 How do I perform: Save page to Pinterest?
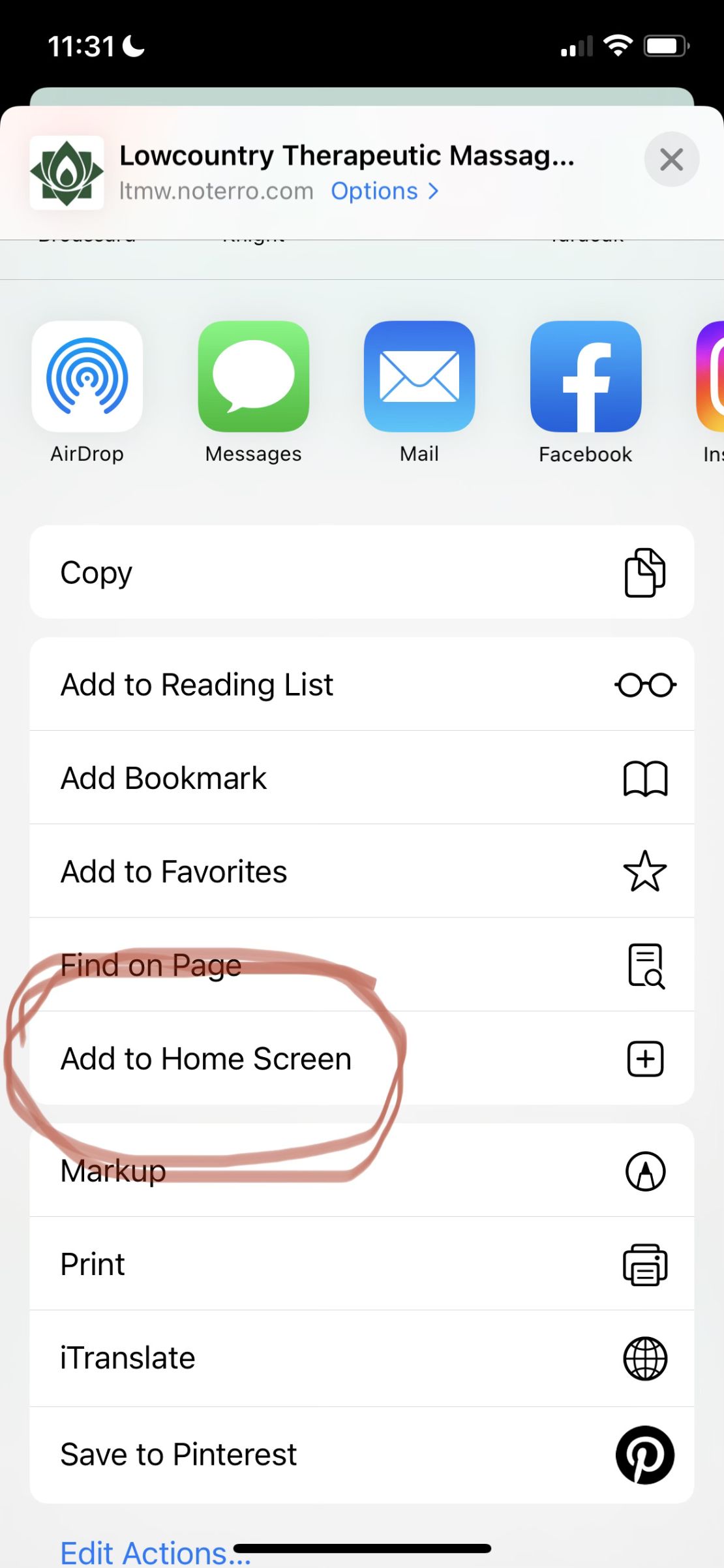(x=362, y=1455)
